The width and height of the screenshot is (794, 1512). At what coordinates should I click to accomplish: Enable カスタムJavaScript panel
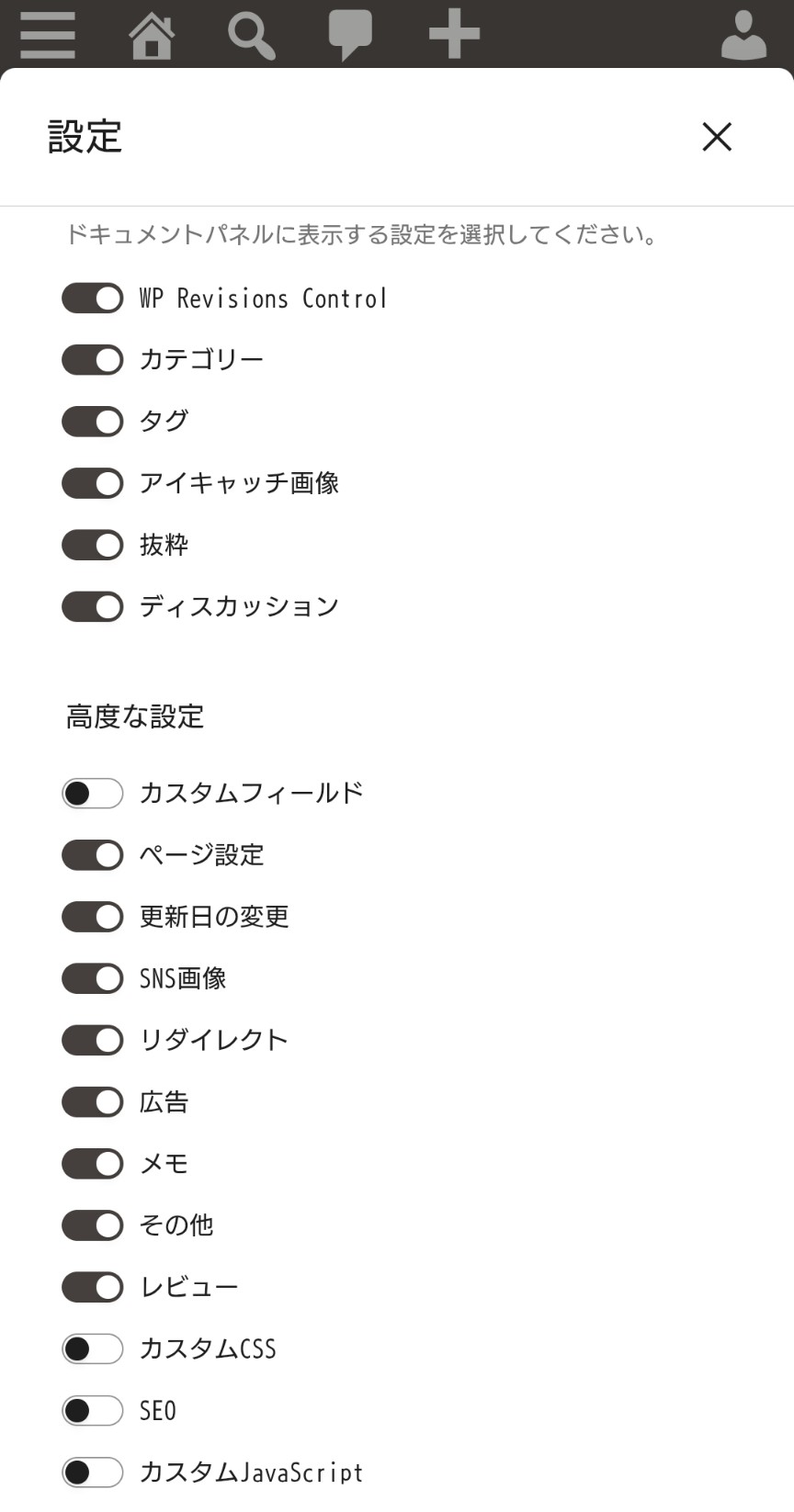pos(92,1473)
